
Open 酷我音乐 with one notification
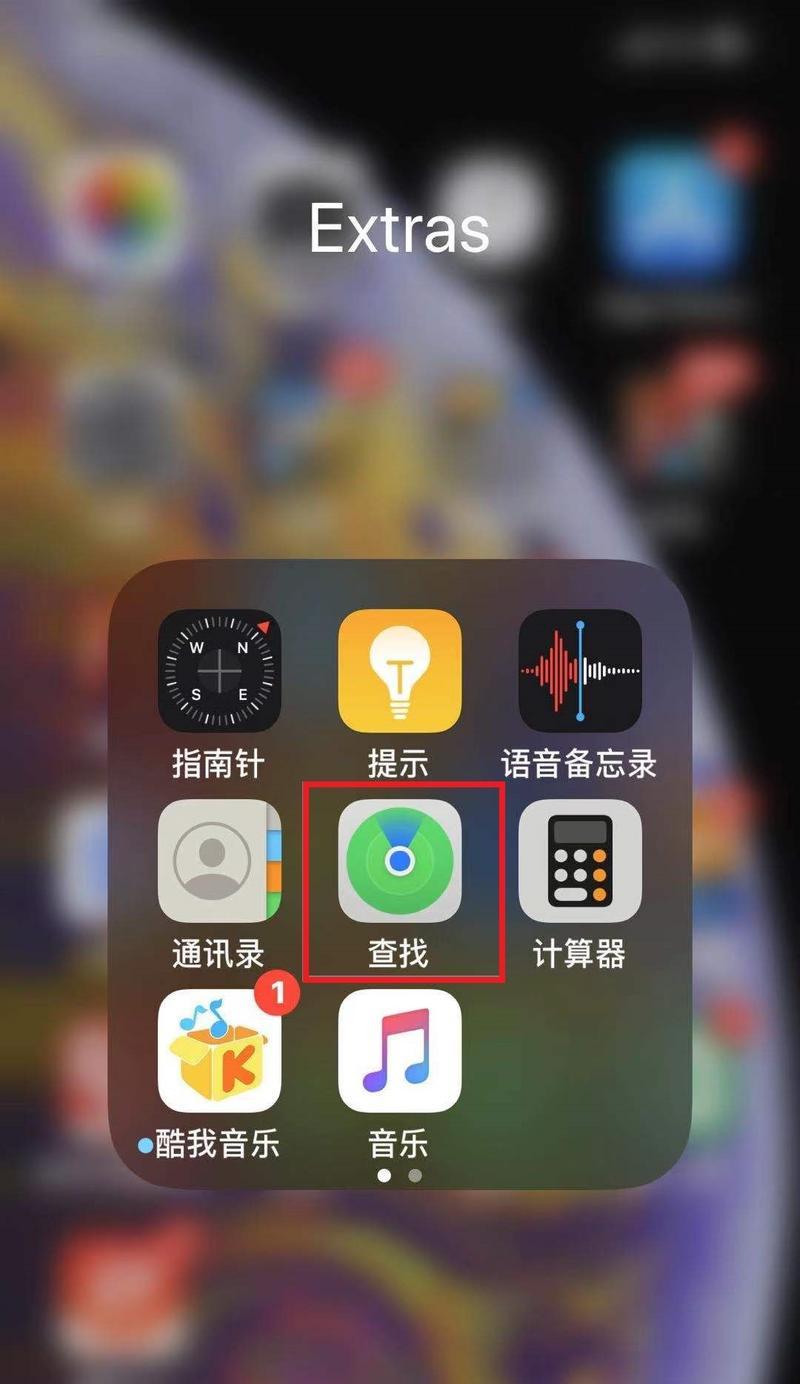pos(219,1051)
